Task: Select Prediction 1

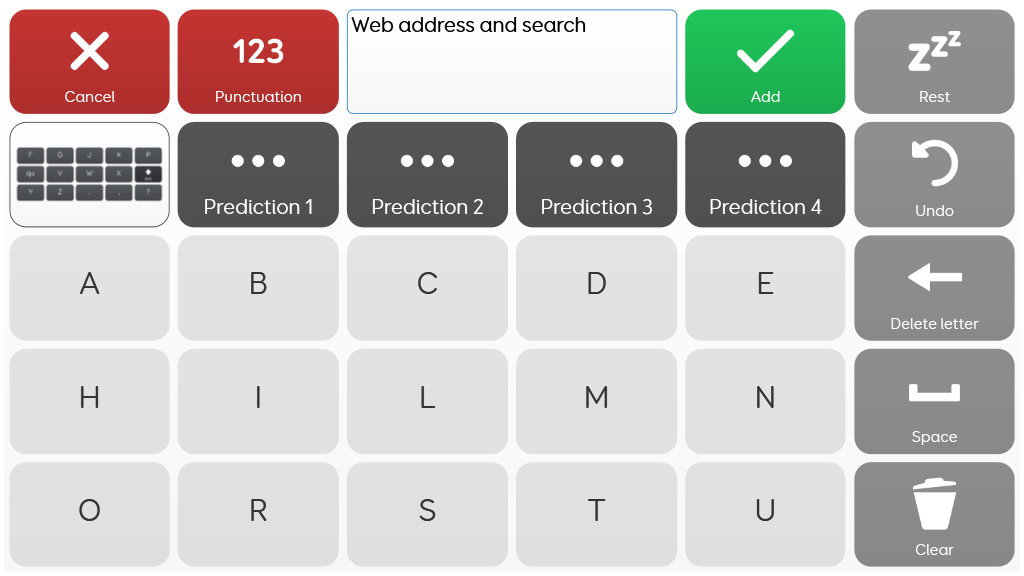Action: [258, 174]
